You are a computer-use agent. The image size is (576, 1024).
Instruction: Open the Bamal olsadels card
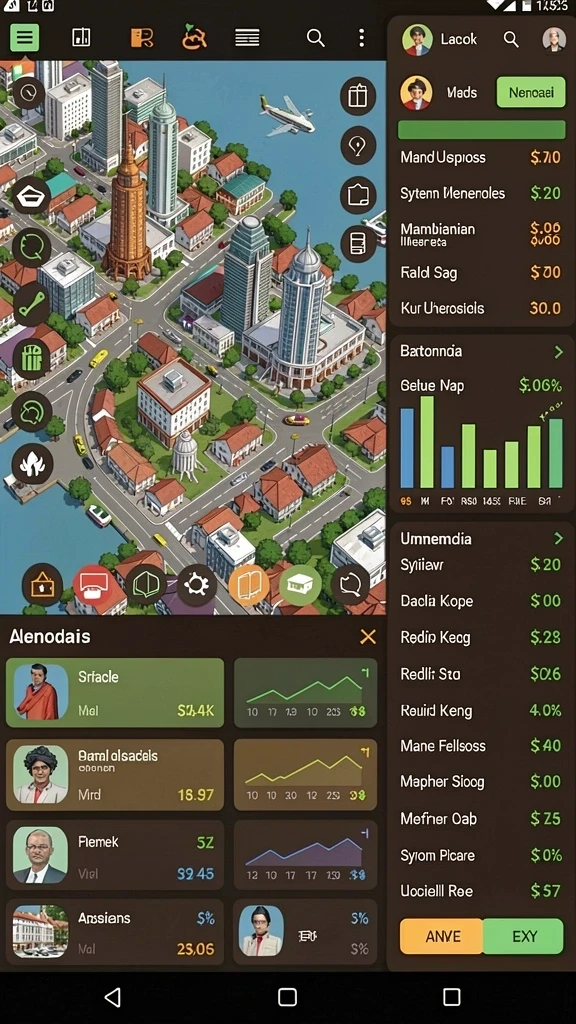(115, 775)
